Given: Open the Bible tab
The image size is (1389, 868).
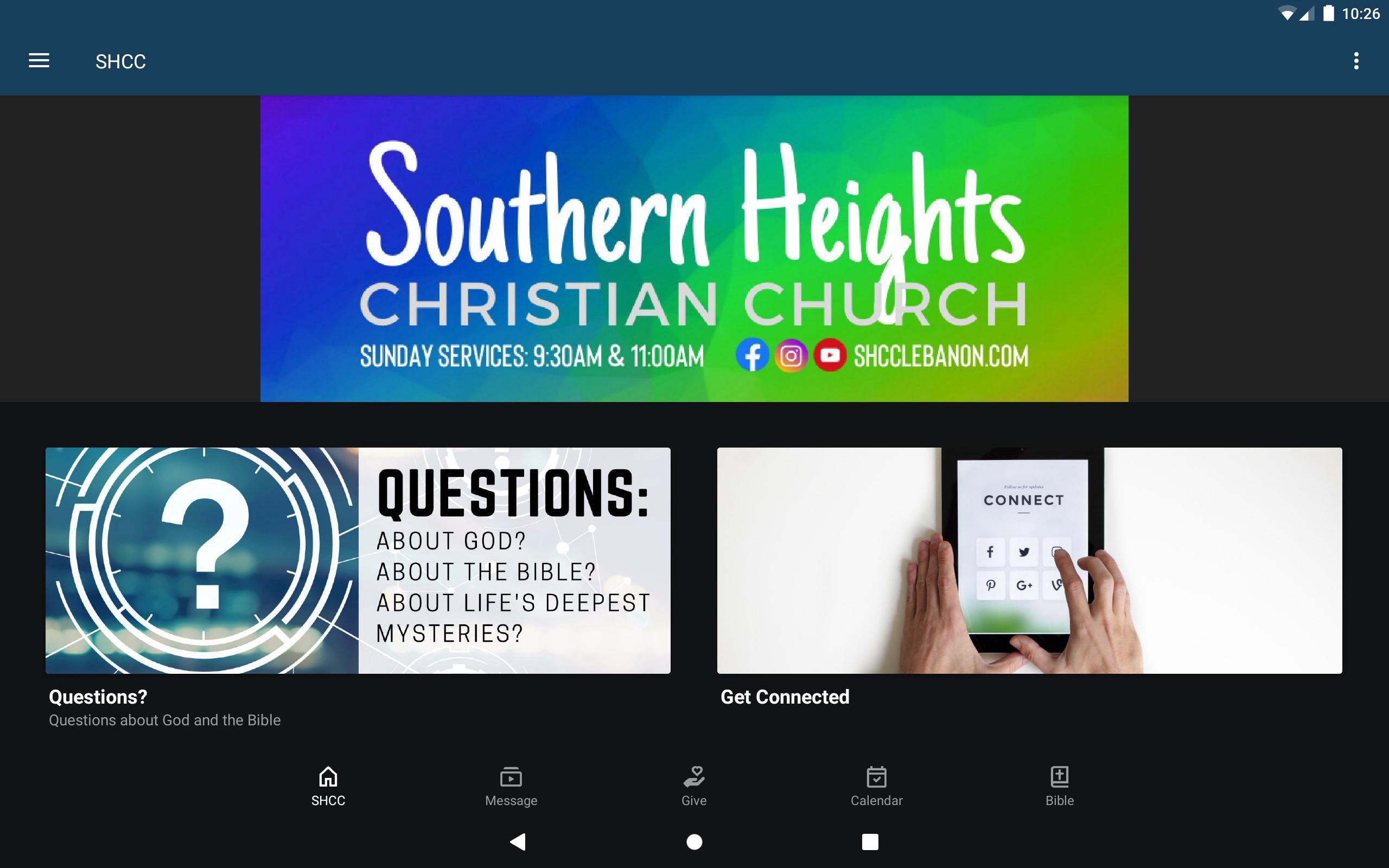Looking at the screenshot, I should coord(1059,786).
